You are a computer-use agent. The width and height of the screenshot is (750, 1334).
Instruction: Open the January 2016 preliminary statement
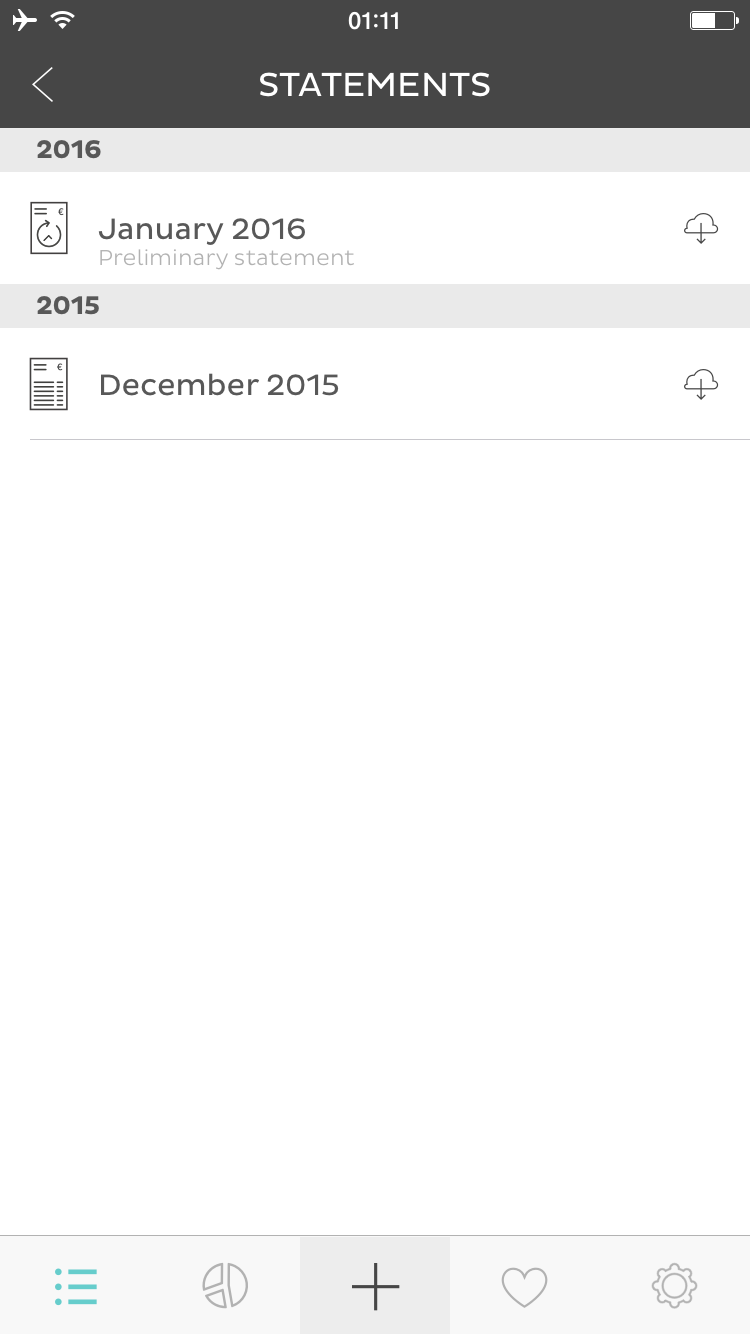point(375,228)
